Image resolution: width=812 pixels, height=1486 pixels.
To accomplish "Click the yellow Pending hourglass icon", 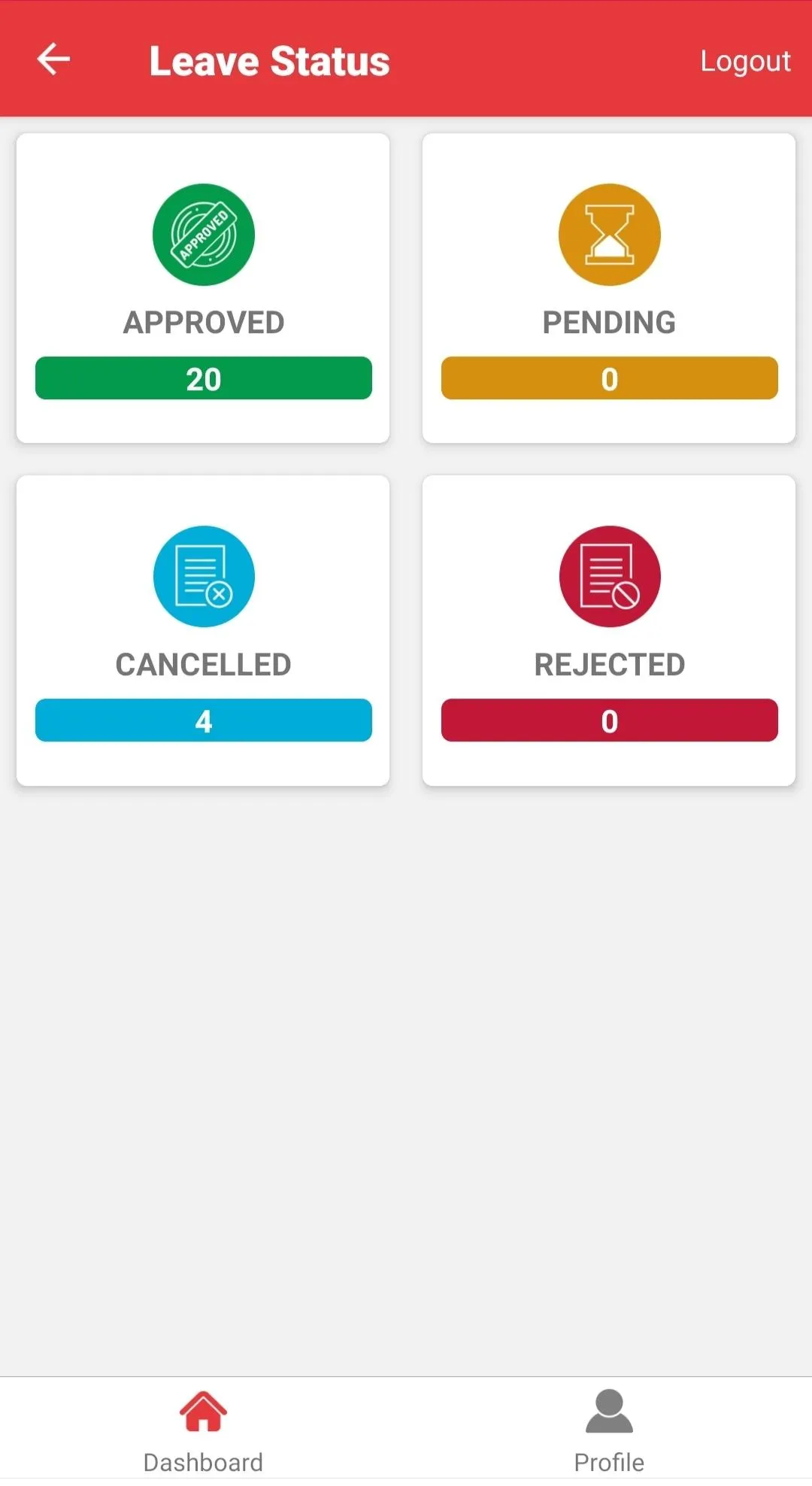I will coord(609,235).
